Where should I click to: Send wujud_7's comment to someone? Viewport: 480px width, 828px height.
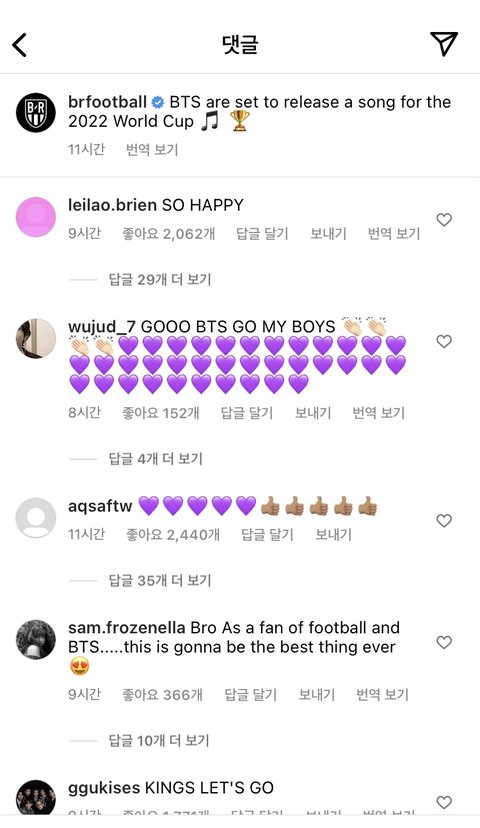pyautogui.click(x=313, y=413)
